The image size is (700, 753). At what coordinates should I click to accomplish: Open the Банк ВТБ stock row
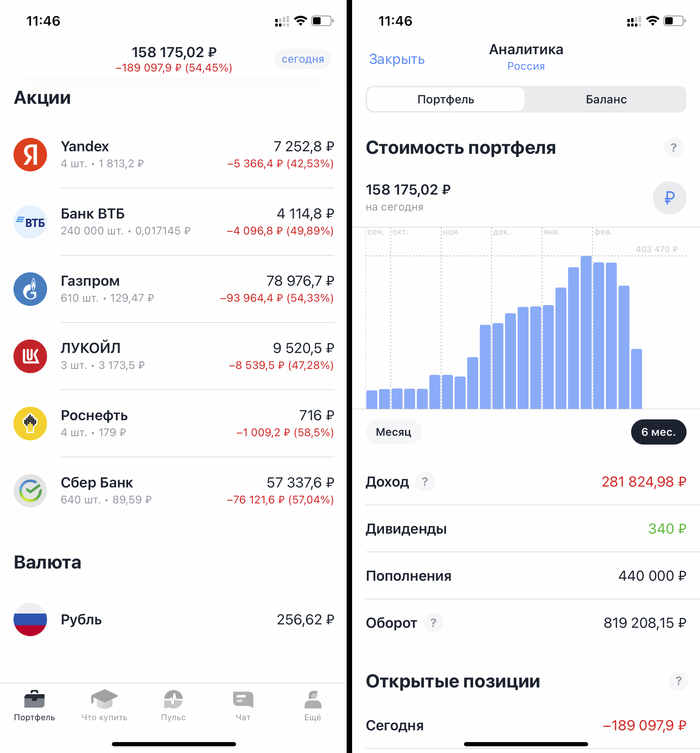click(173, 221)
